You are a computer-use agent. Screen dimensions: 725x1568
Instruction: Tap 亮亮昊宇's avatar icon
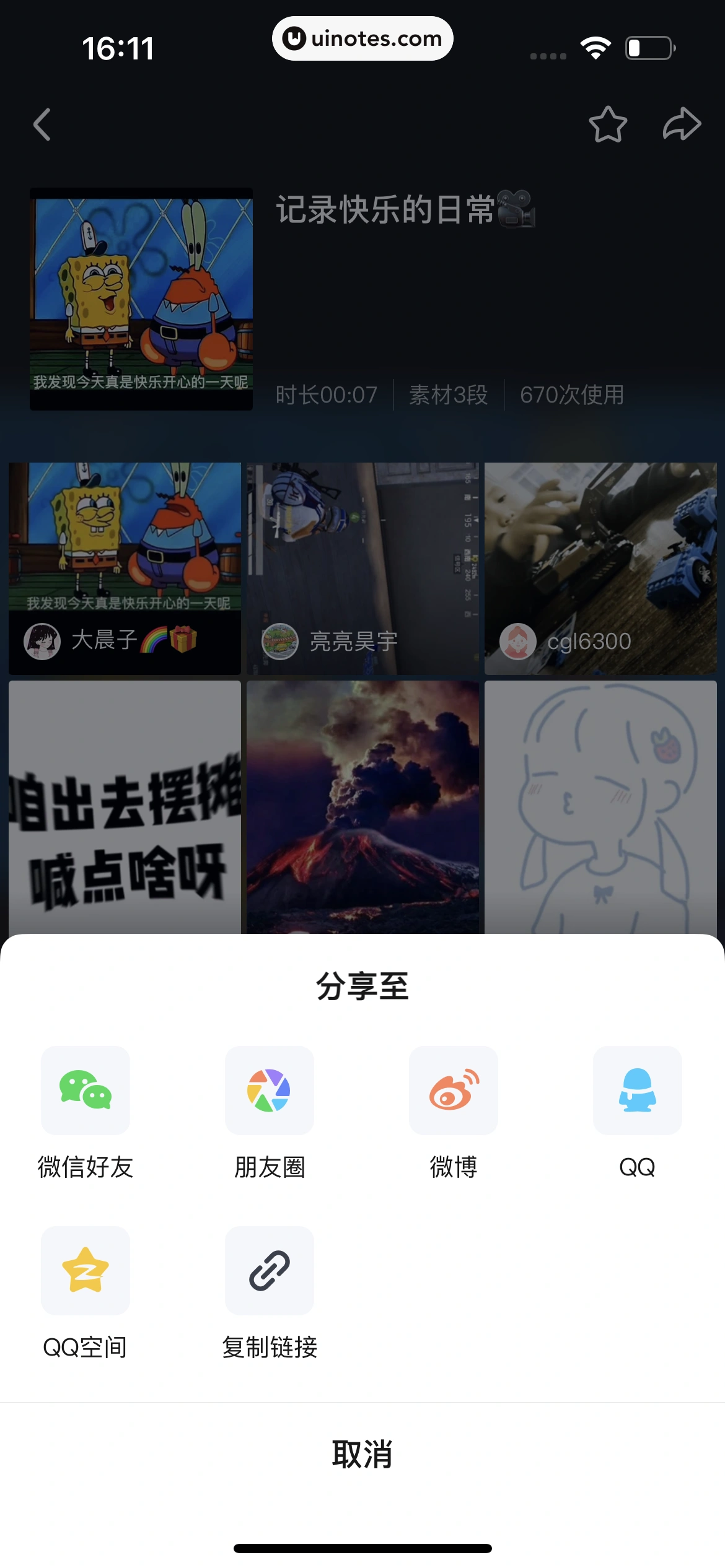(279, 642)
